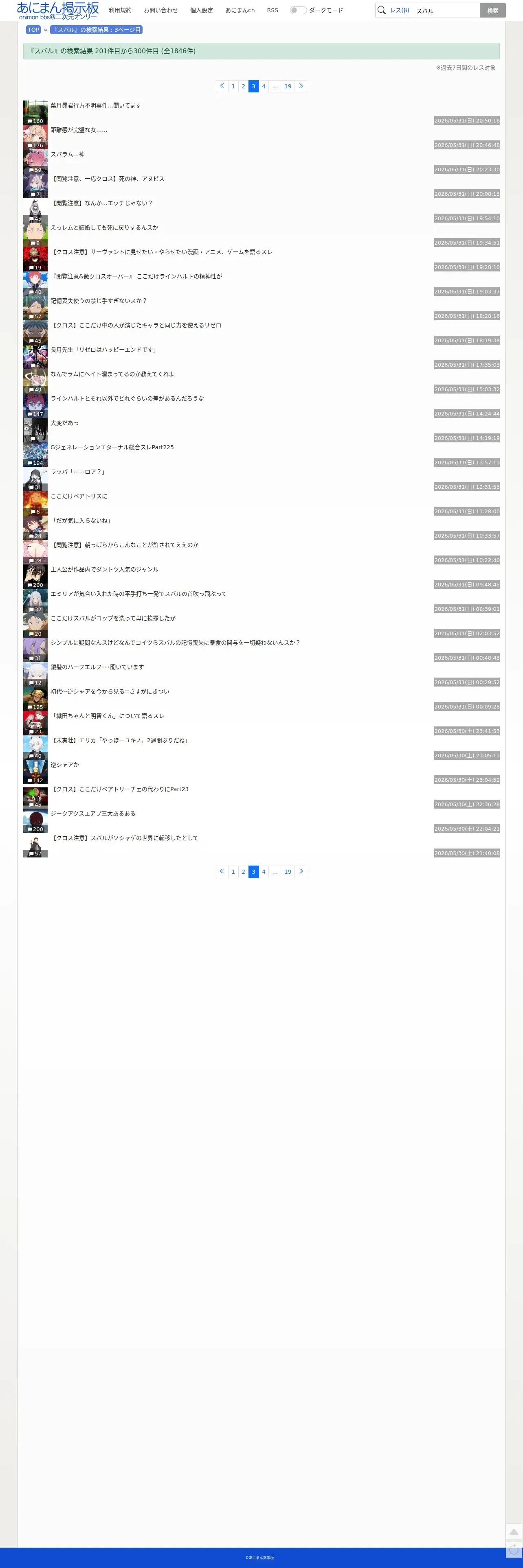Open Gジェネレーションエターナル総合スレPart225
The height and width of the screenshot is (1568, 523).
pyautogui.click(x=112, y=447)
